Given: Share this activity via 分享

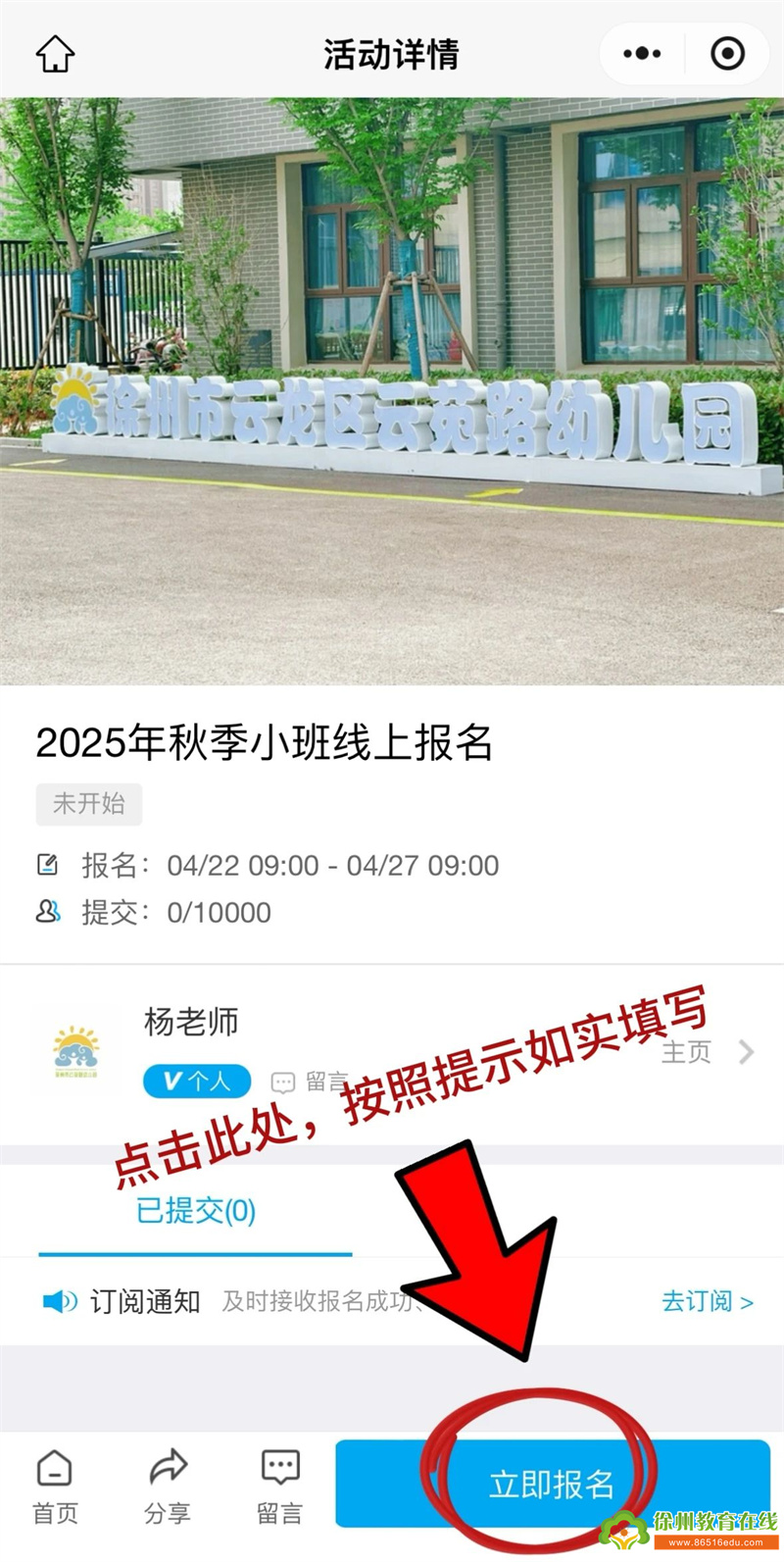Looking at the screenshot, I should coord(168,1486).
